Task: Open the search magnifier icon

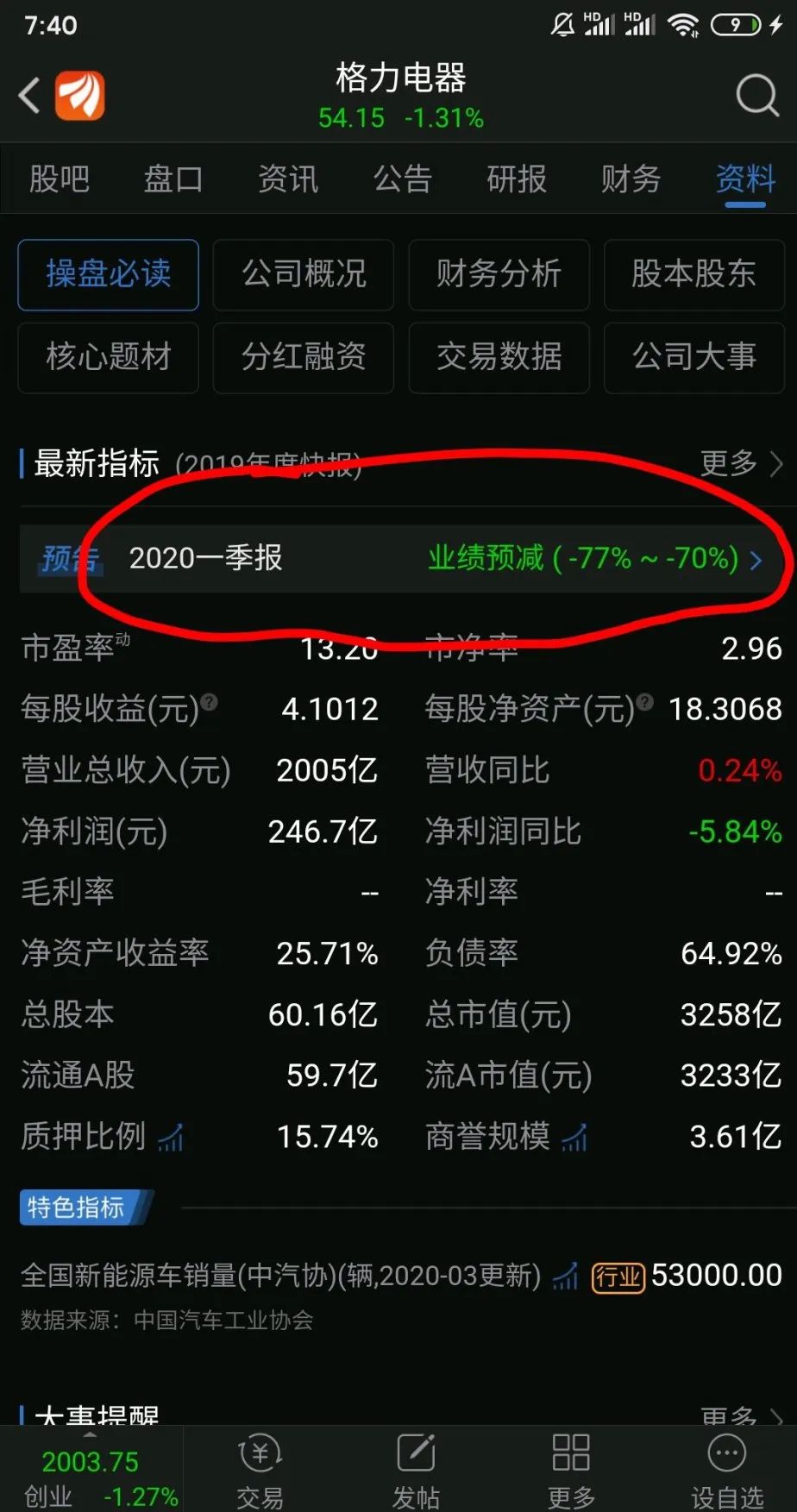Action: pyautogui.click(x=756, y=95)
